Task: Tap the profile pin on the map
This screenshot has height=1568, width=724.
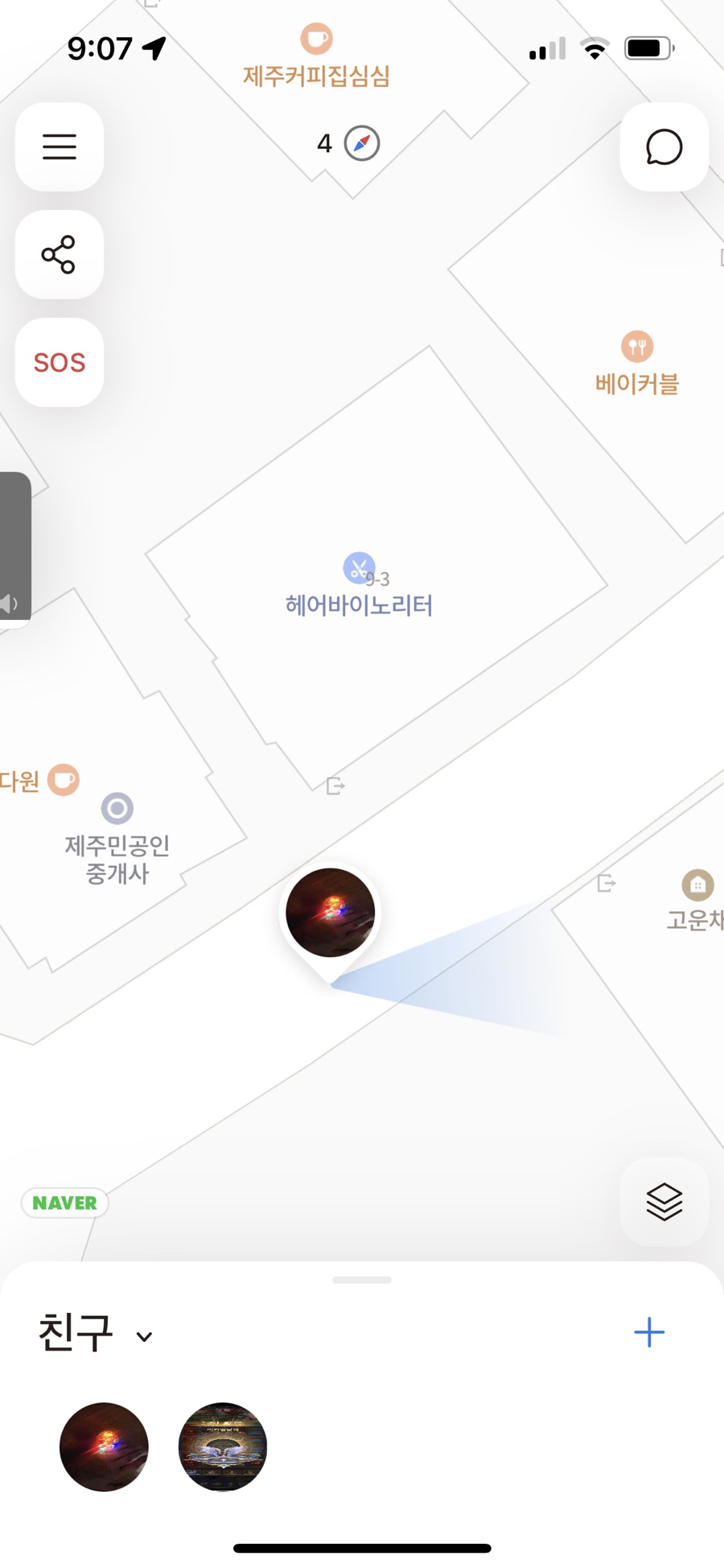Action: [x=331, y=914]
